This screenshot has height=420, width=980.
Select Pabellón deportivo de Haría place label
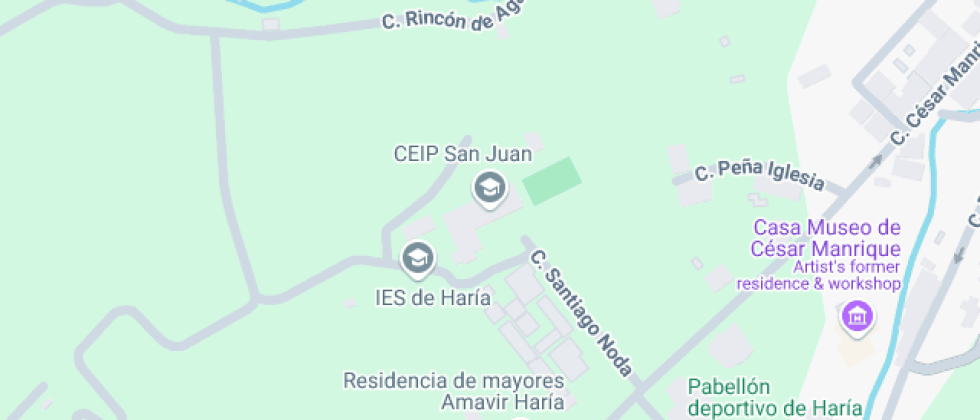775,397
